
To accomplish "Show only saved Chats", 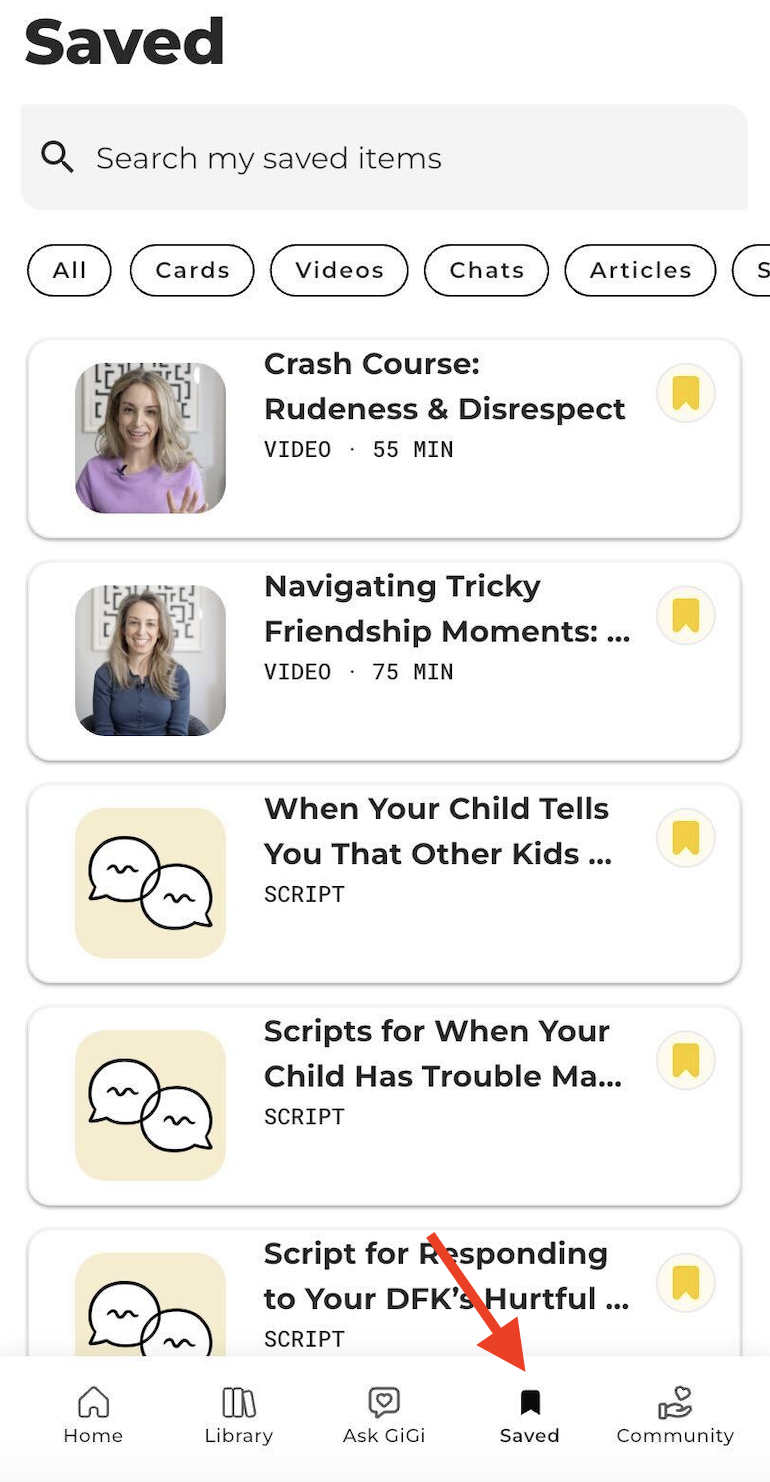I will 487,270.
